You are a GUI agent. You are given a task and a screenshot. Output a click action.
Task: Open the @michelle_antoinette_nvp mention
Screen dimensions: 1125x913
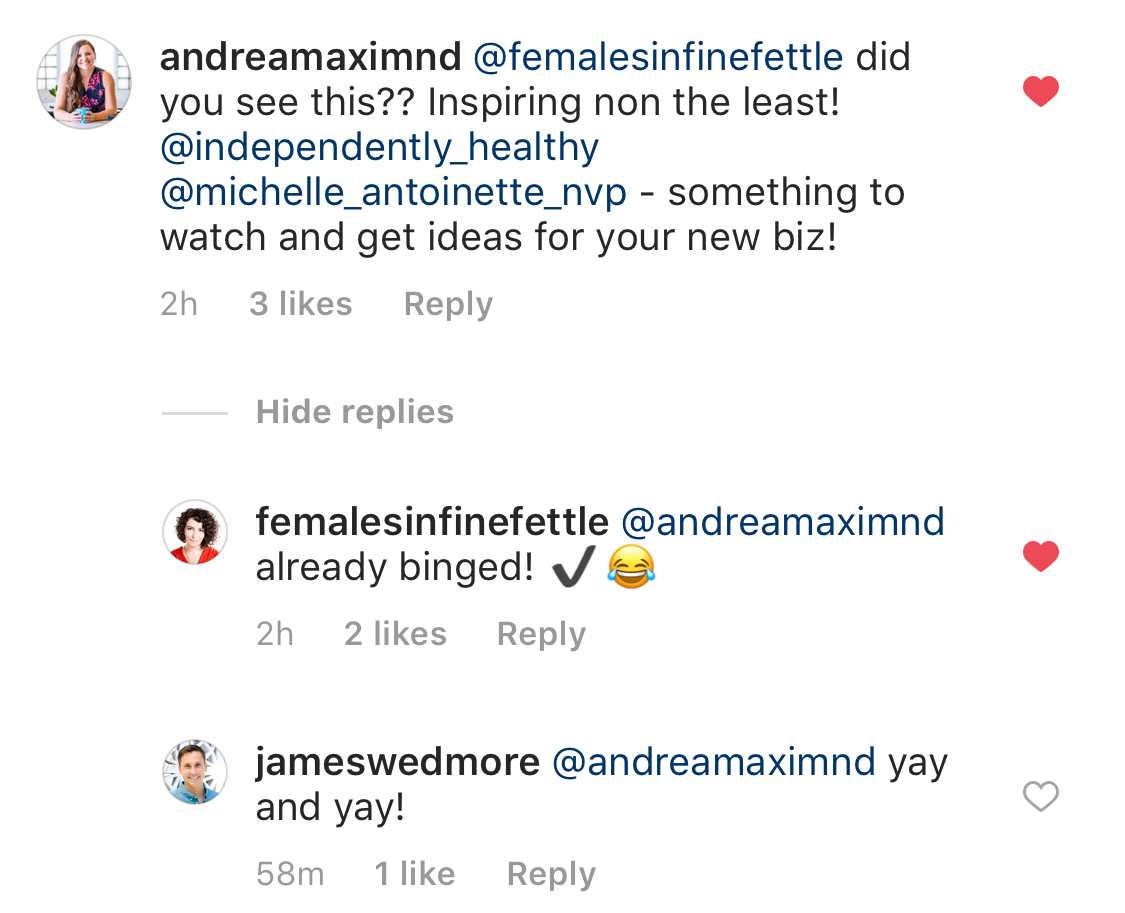[393, 192]
